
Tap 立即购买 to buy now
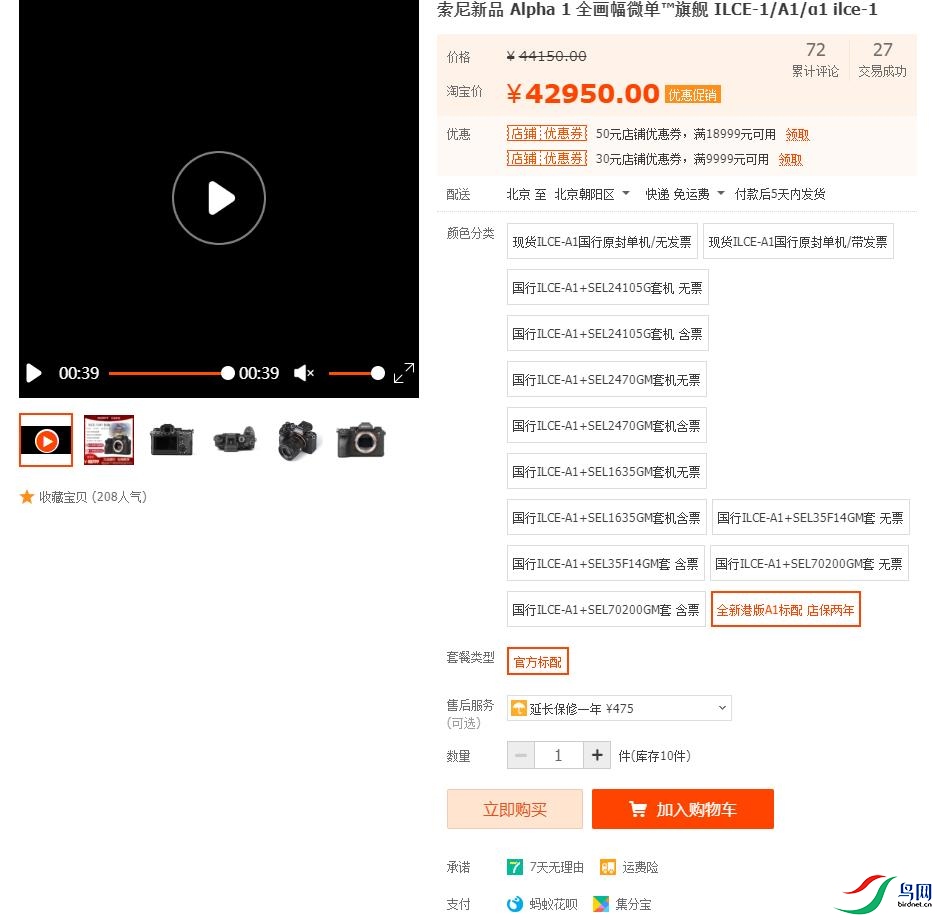(514, 809)
